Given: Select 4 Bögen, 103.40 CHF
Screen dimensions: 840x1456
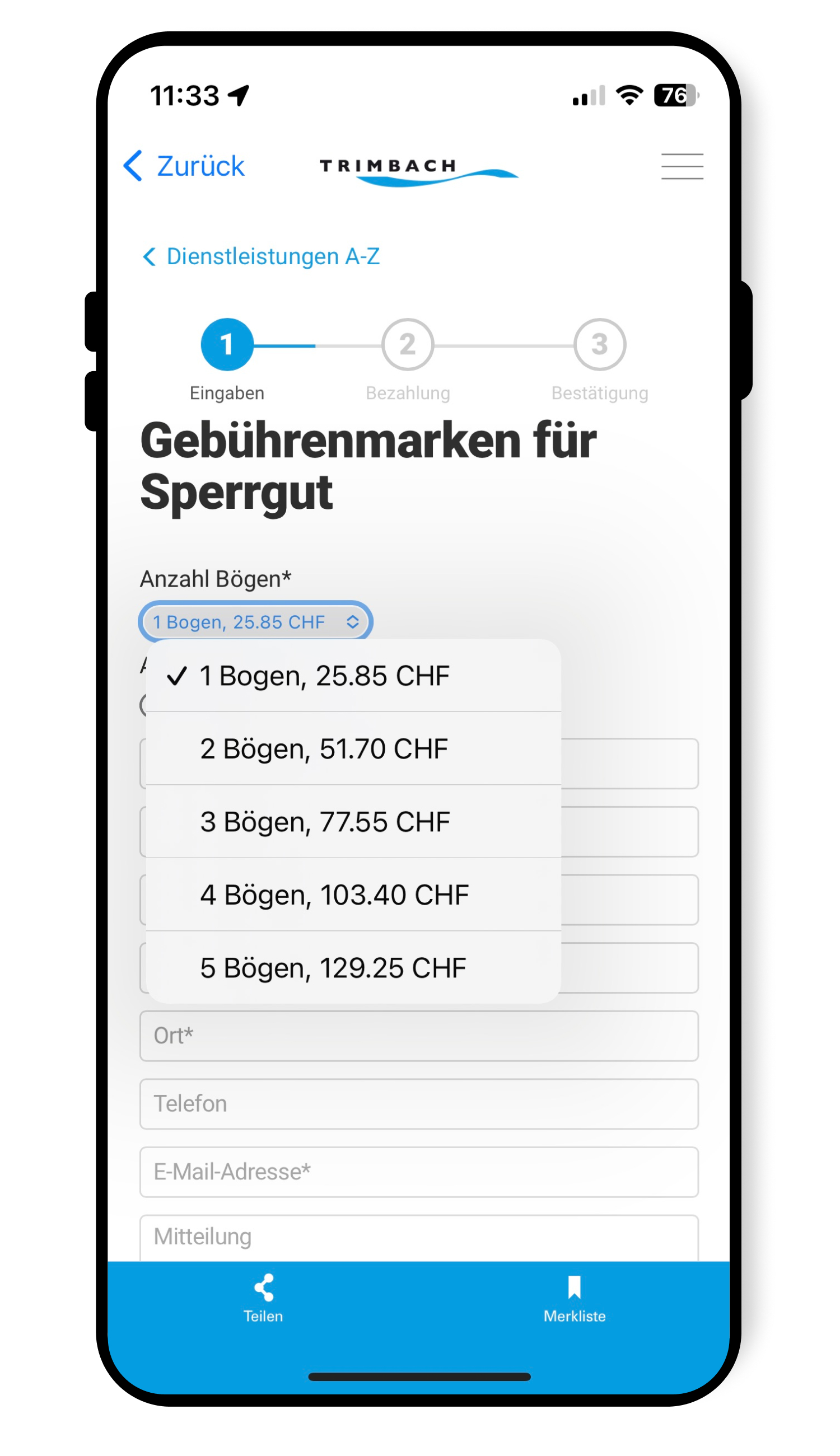Looking at the screenshot, I should pos(354,895).
